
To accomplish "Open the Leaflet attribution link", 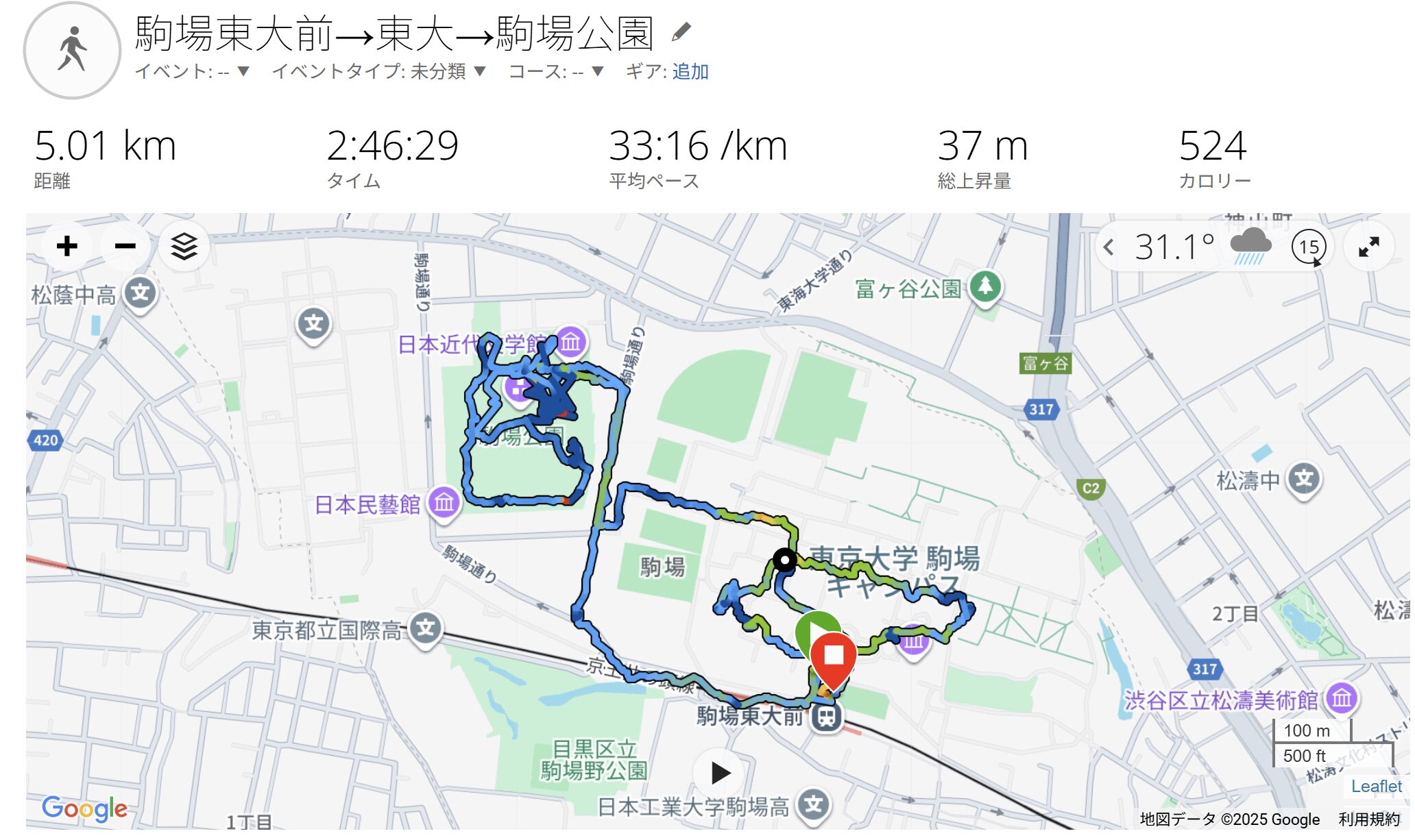I will click(x=1376, y=787).
